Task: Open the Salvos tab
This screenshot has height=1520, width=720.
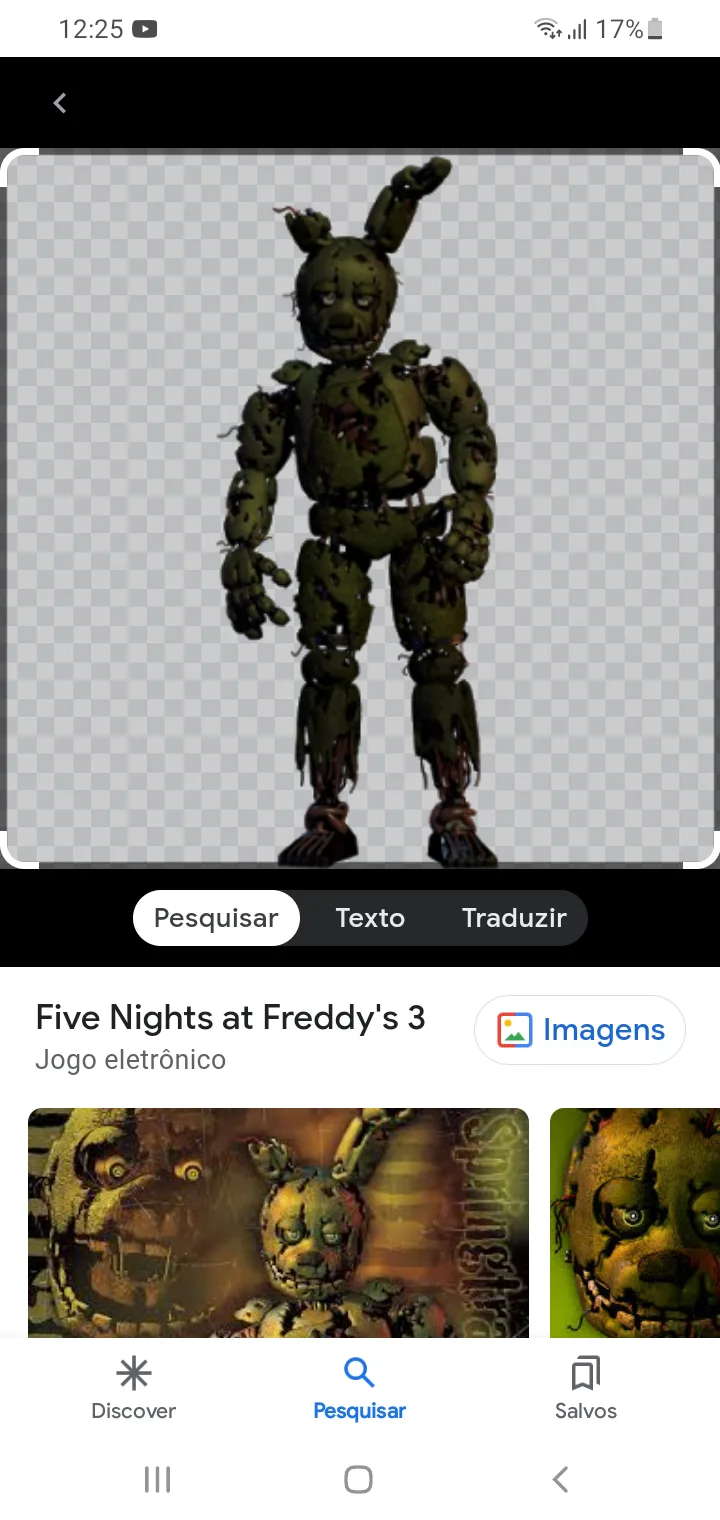Action: coord(586,1390)
